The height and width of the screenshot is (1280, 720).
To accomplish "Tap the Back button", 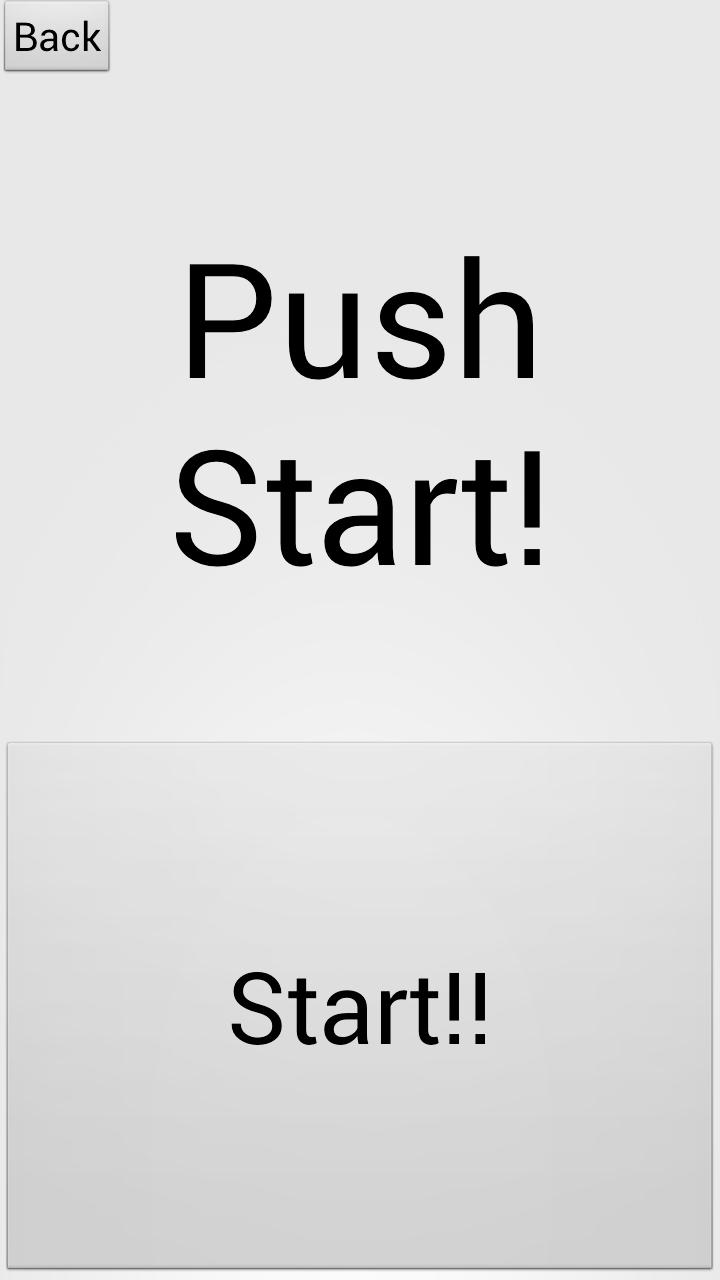I will click(x=57, y=37).
